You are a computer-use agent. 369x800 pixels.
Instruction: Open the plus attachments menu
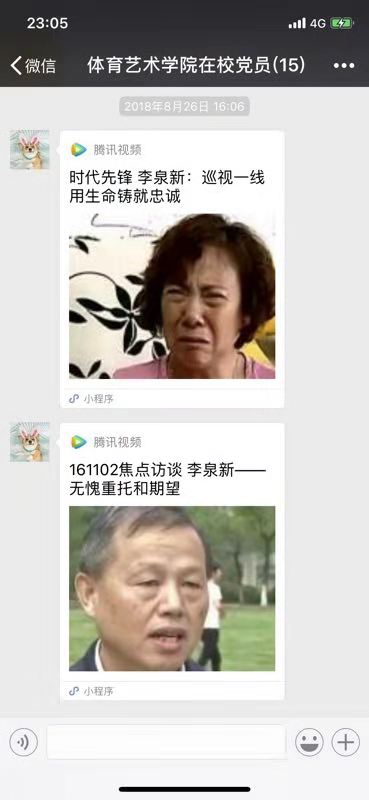point(346,742)
